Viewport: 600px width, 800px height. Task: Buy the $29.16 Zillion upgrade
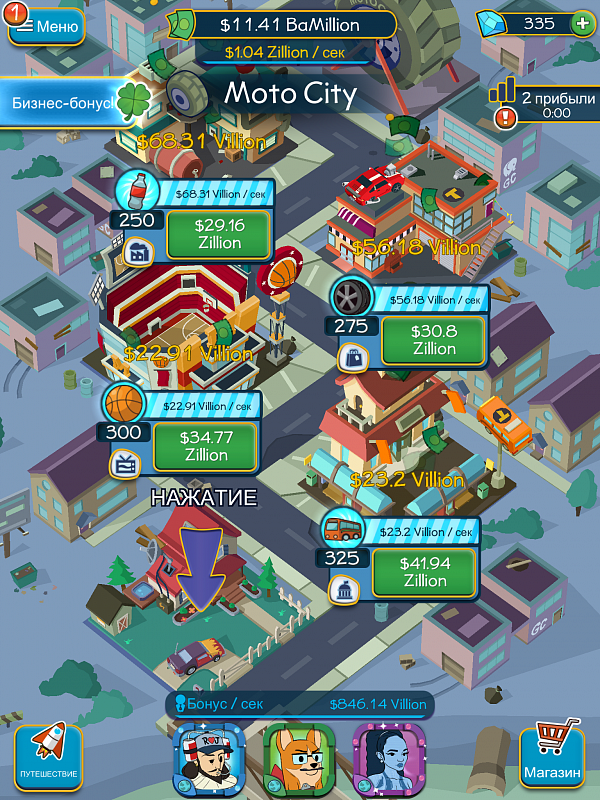218,234
